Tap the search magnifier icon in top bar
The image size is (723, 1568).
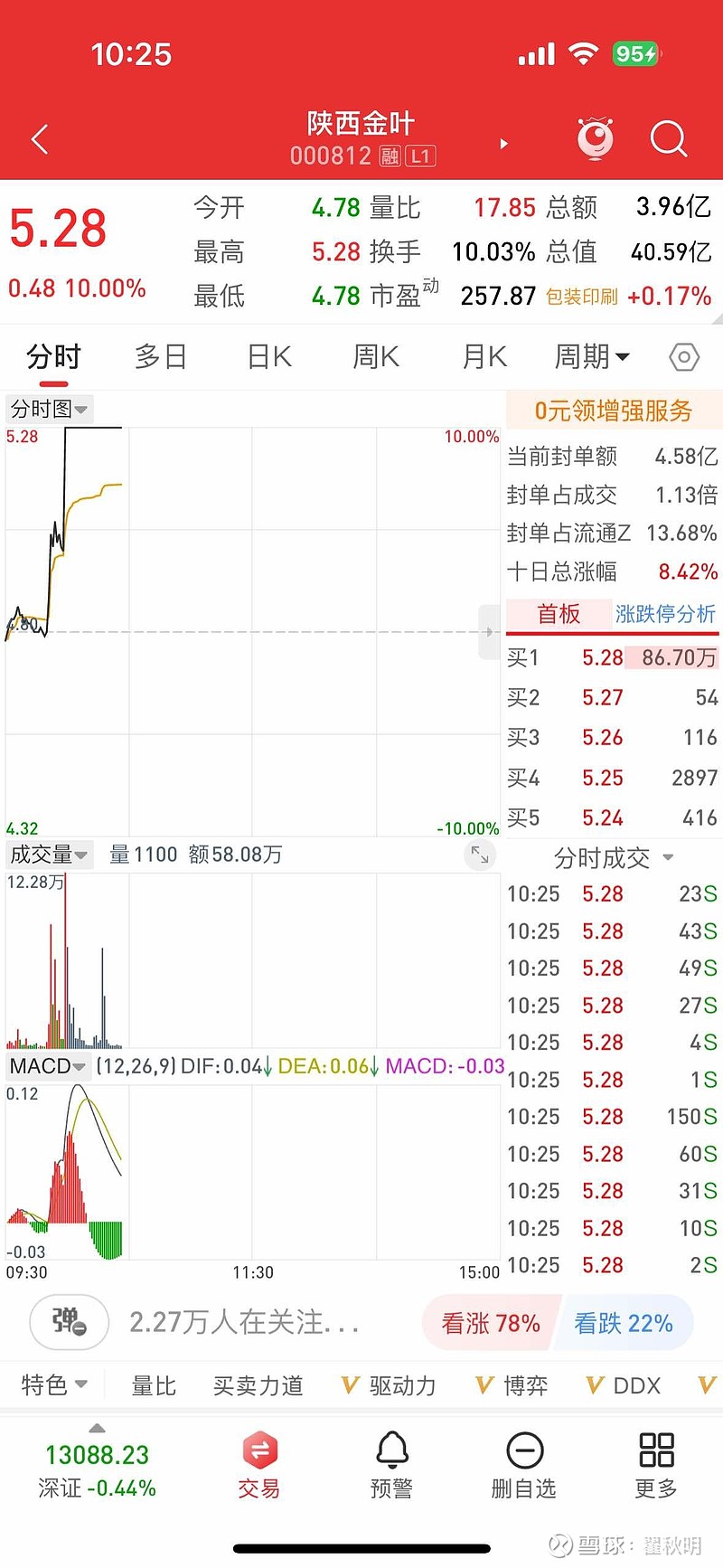point(669,138)
